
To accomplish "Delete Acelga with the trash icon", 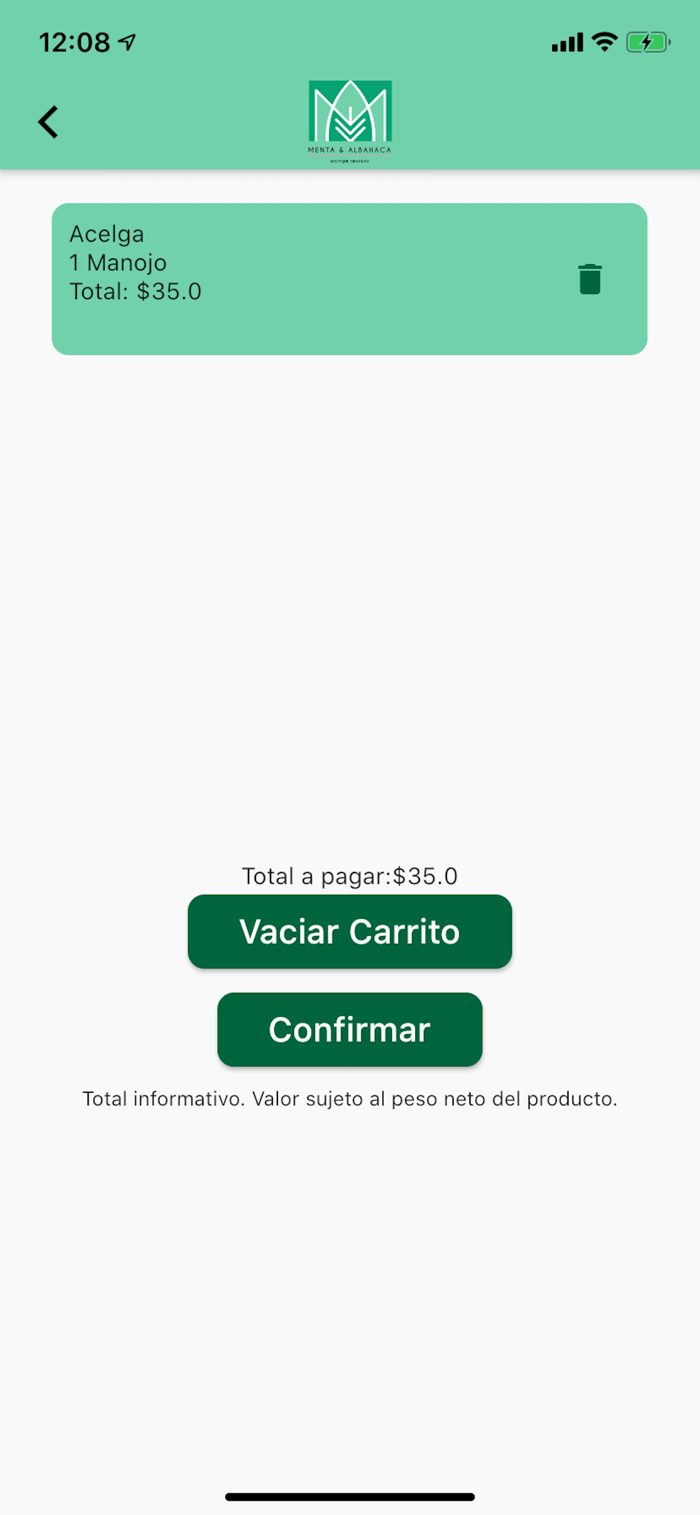I will point(590,279).
